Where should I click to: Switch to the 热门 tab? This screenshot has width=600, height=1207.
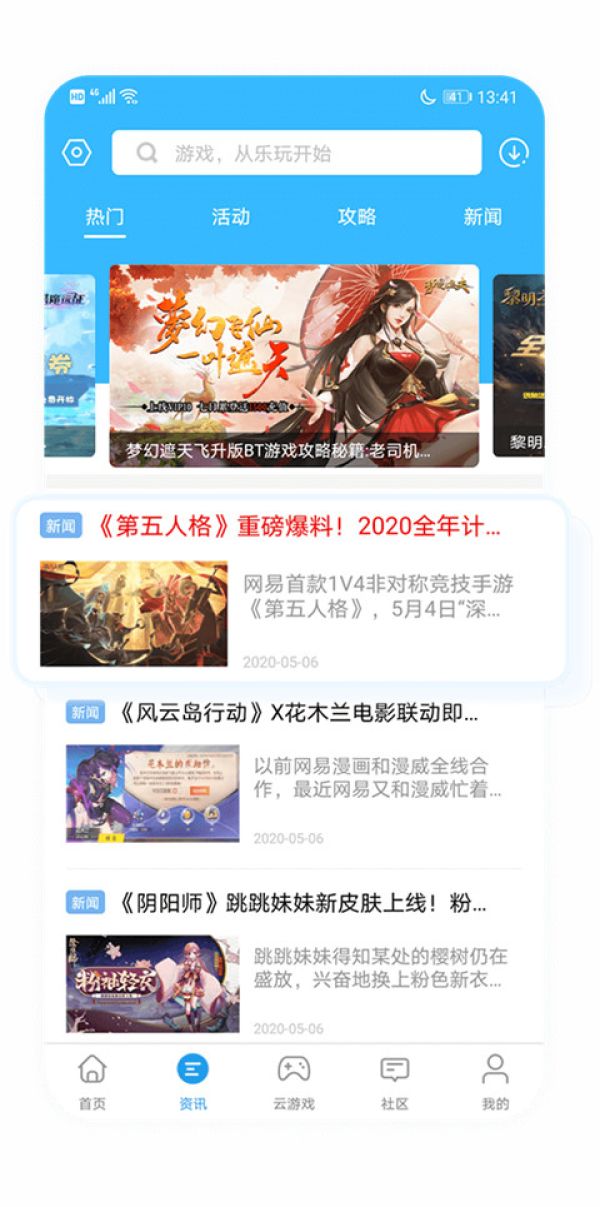pos(105,217)
